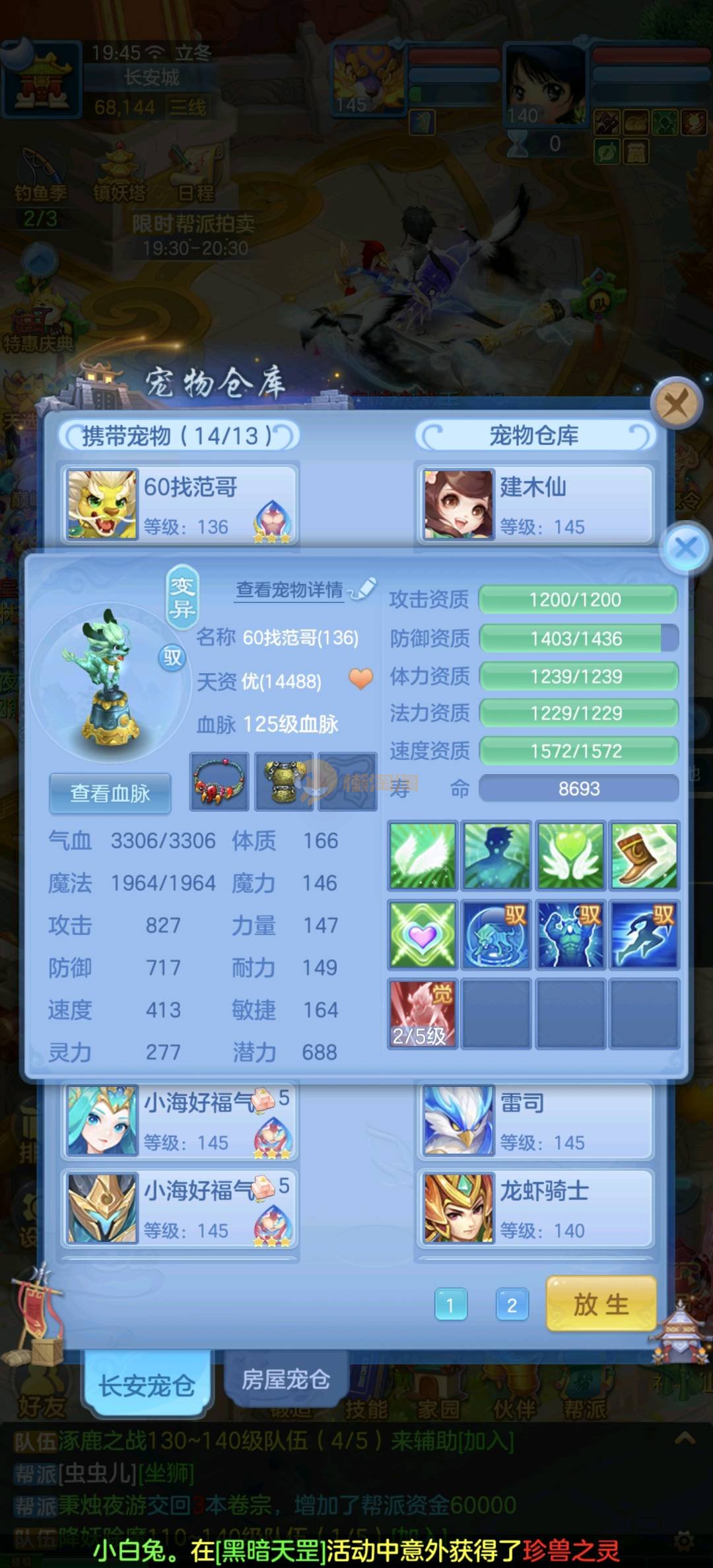The width and height of the screenshot is (713, 1568).
Task: View the boot skill icon
Action: click(644, 855)
